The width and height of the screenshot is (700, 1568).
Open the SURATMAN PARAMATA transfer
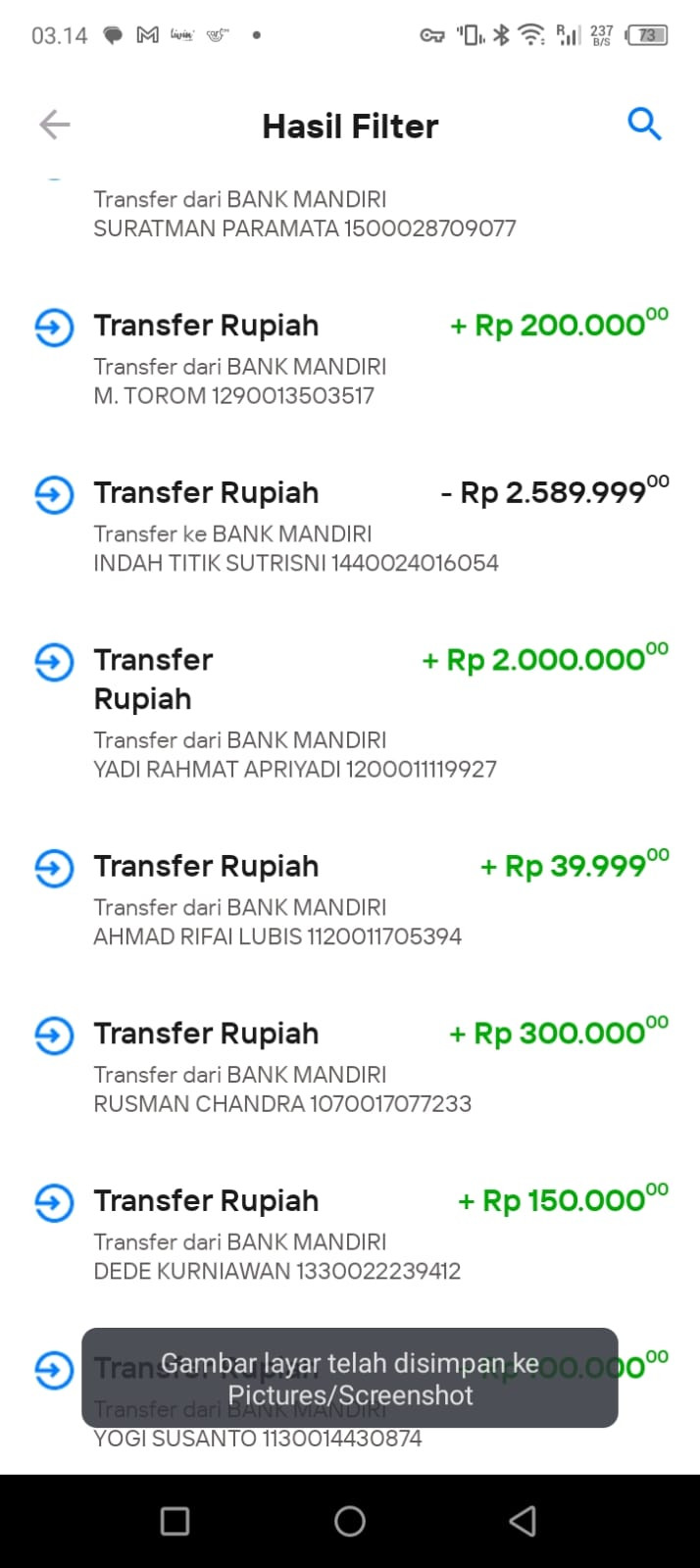pyautogui.click(x=350, y=214)
